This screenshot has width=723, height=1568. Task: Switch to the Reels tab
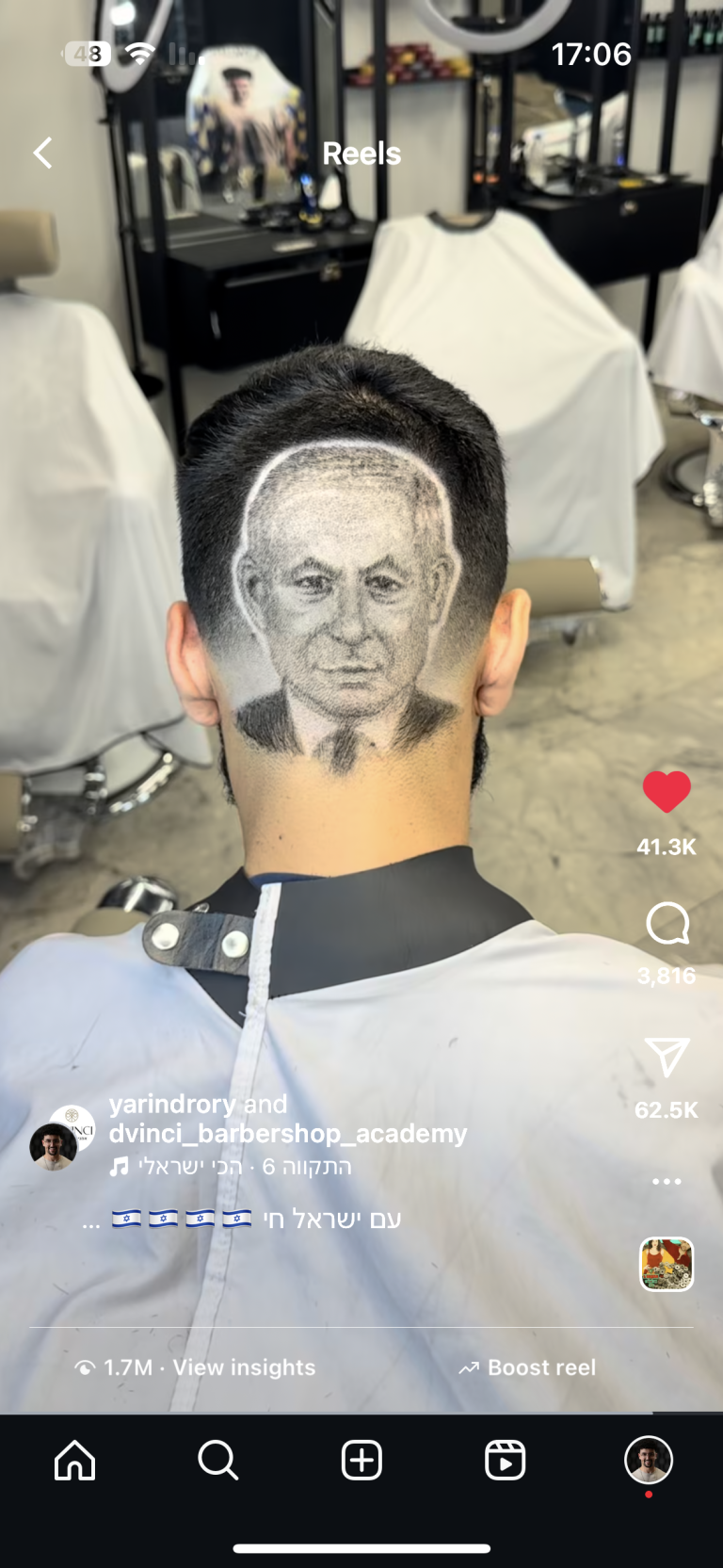(505, 1461)
